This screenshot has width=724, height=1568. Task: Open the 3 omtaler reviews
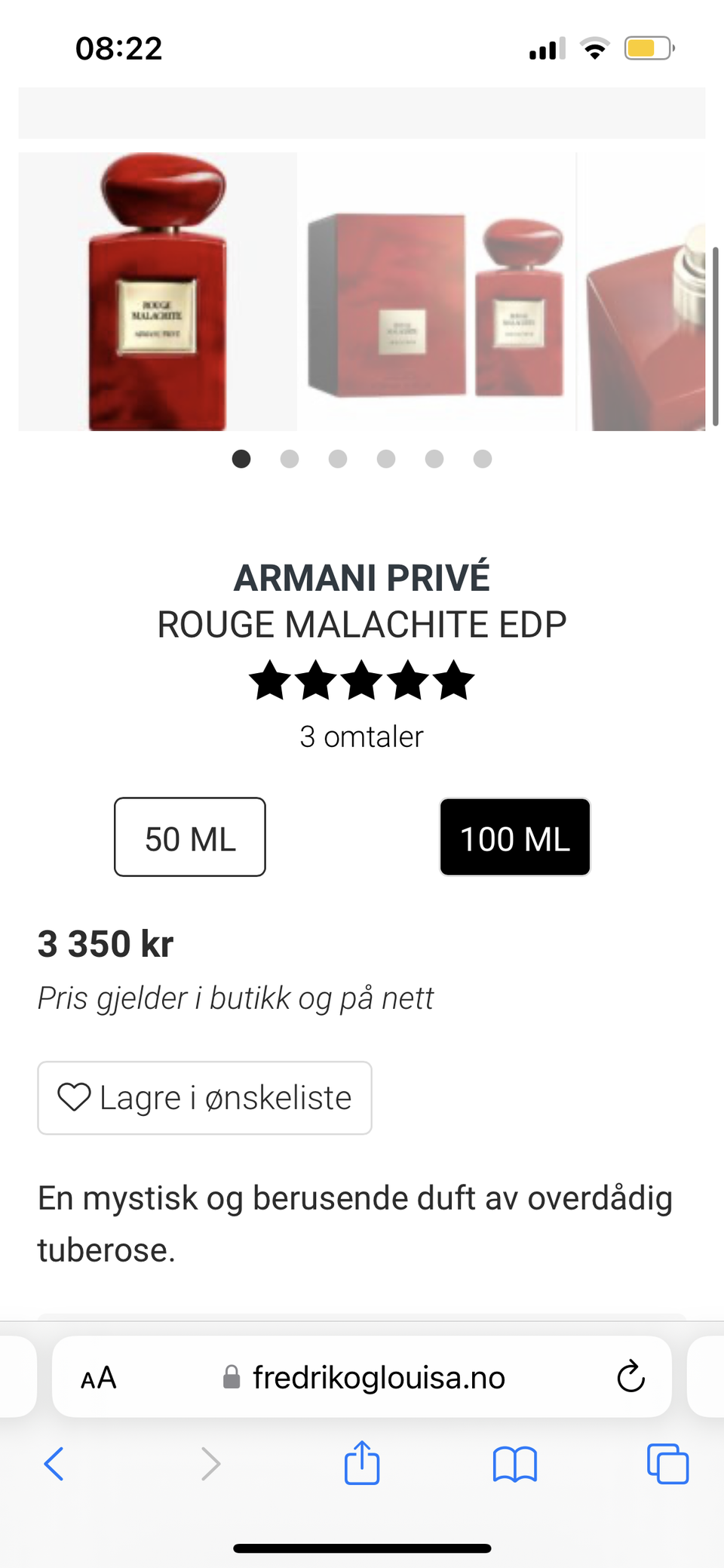(362, 736)
